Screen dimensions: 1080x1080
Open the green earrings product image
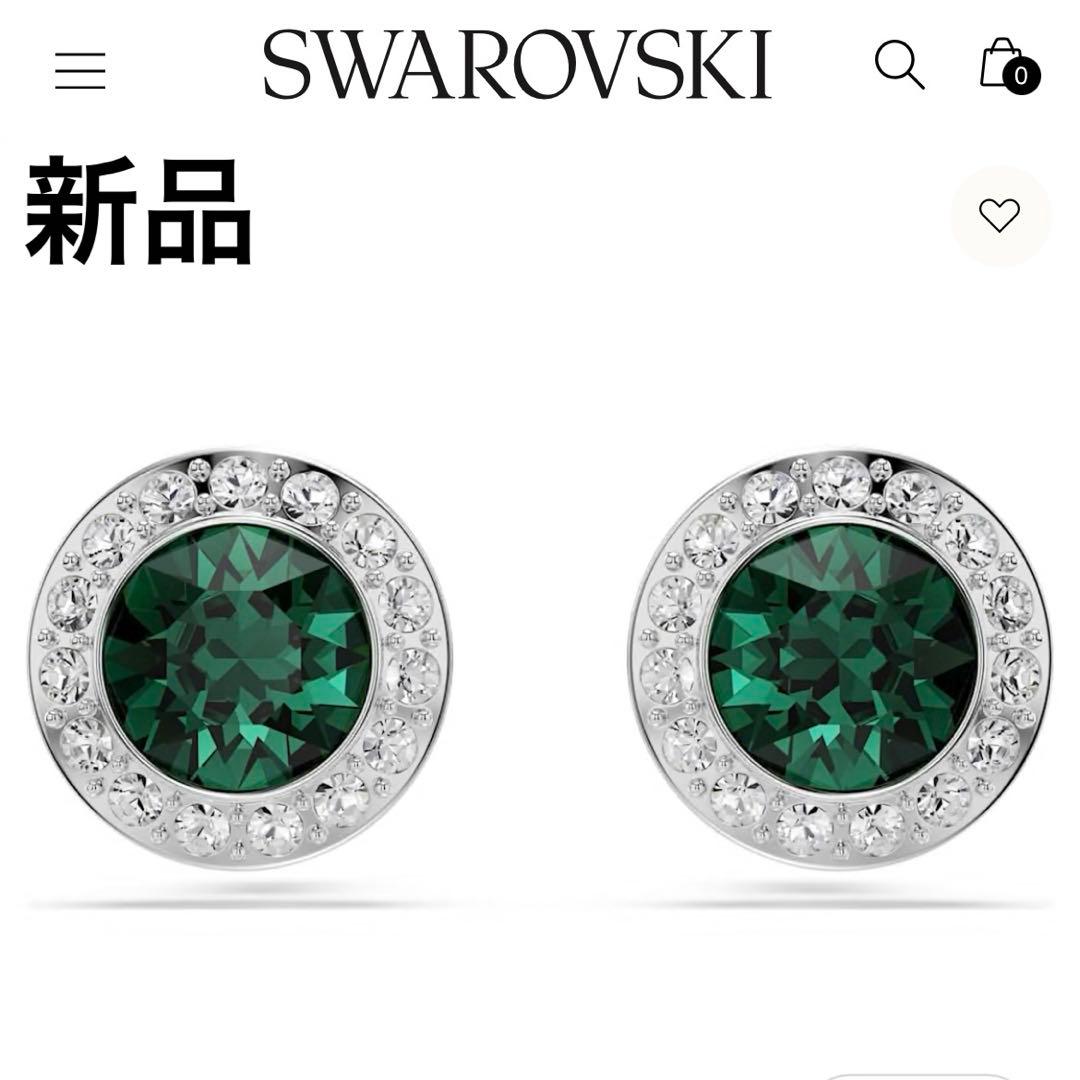(x=540, y=660)
